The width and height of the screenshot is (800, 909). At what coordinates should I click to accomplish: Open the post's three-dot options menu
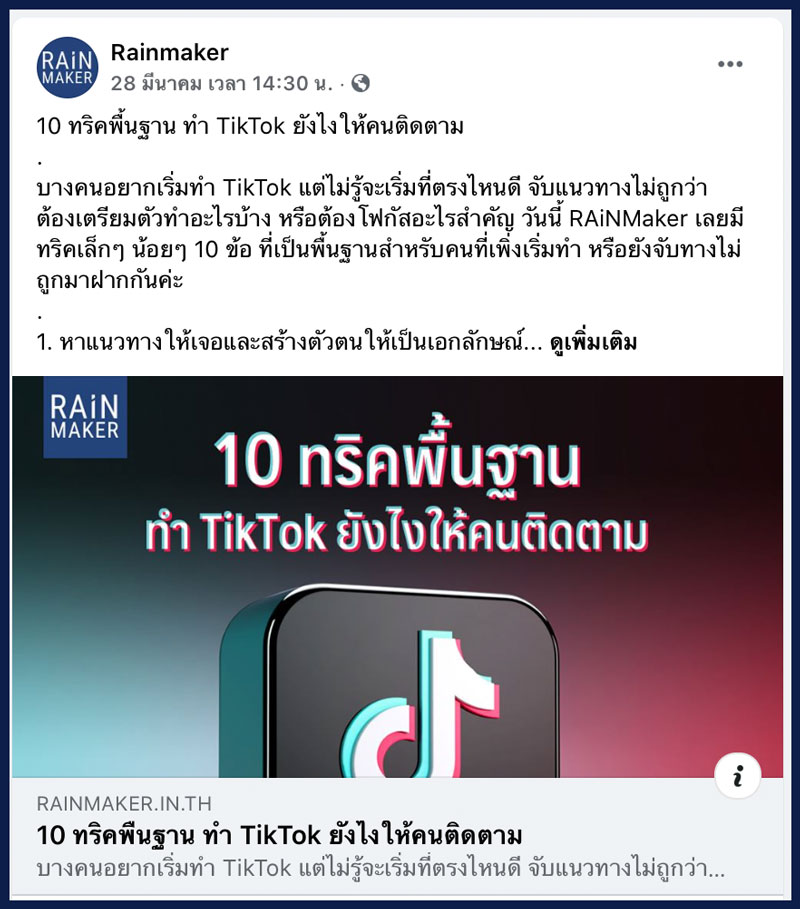(730, 65)
